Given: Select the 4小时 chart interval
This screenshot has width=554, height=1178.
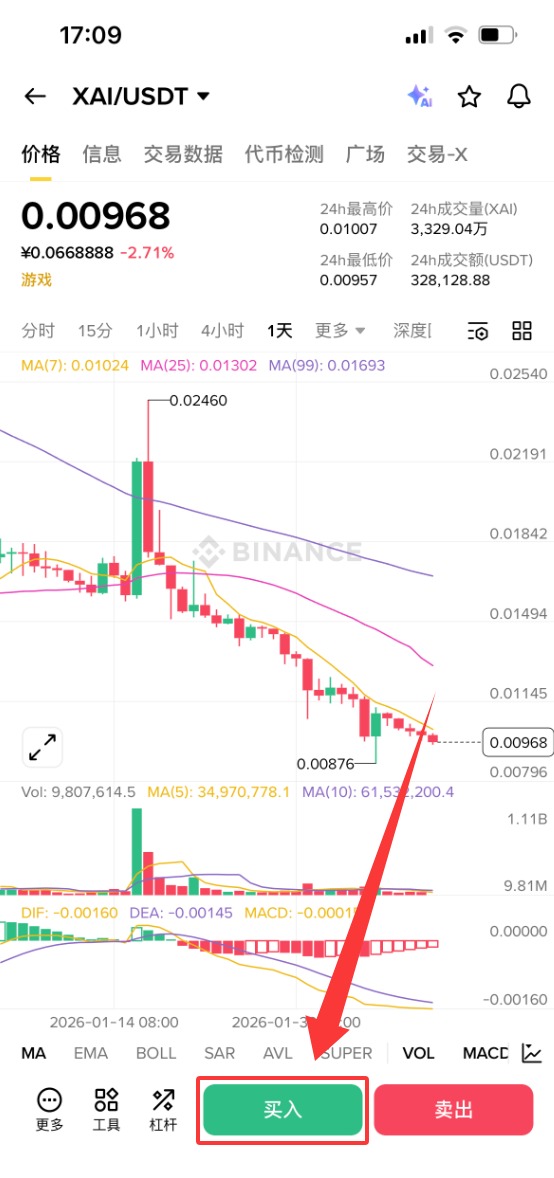Looking at the screenshot, I should [x=222, y=330].
